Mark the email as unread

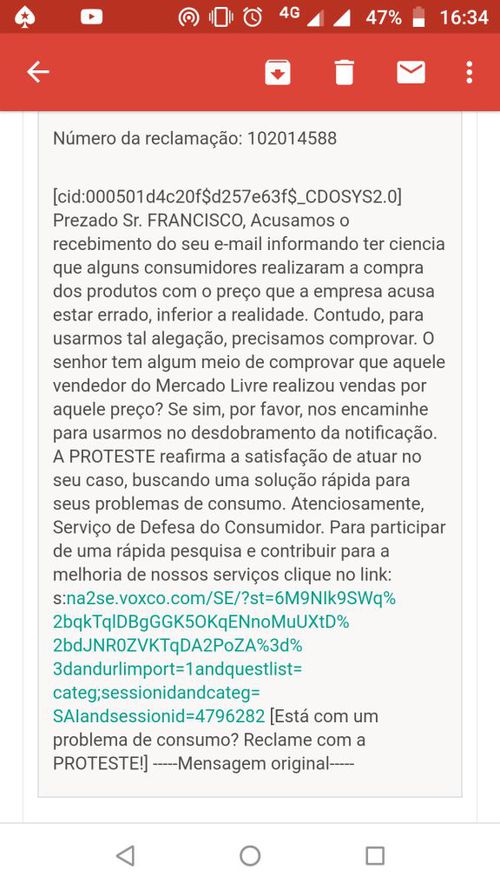[411, 73]
